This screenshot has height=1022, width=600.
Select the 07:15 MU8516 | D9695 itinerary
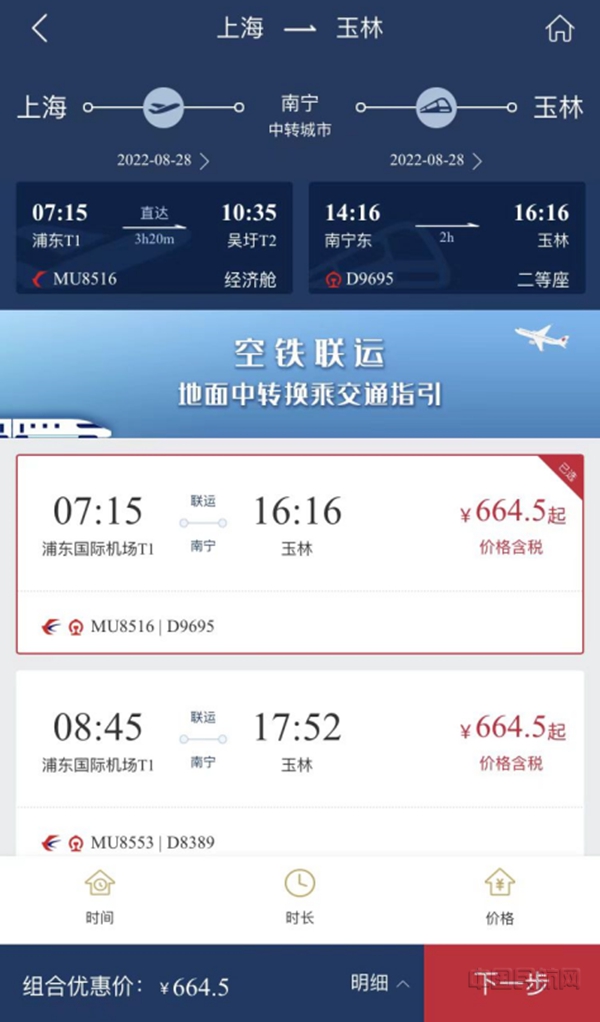pos(300,554)
